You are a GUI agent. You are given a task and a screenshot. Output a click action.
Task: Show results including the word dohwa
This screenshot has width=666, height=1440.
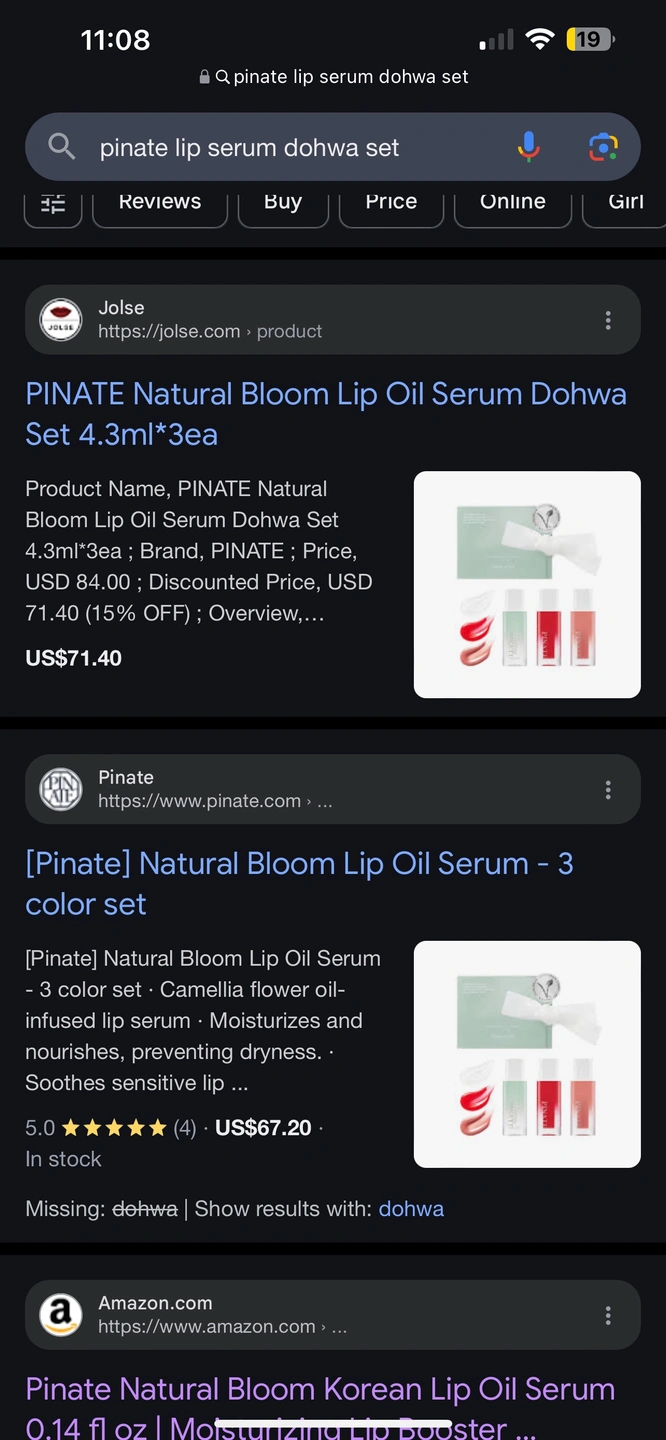pos(411,1209)
